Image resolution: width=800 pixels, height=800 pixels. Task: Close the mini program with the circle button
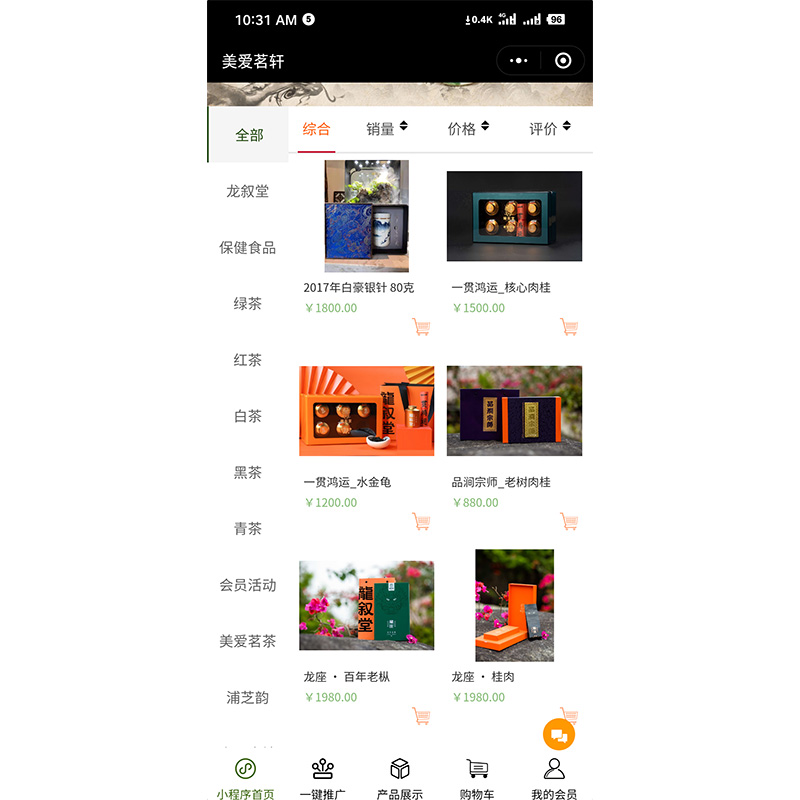563,61
